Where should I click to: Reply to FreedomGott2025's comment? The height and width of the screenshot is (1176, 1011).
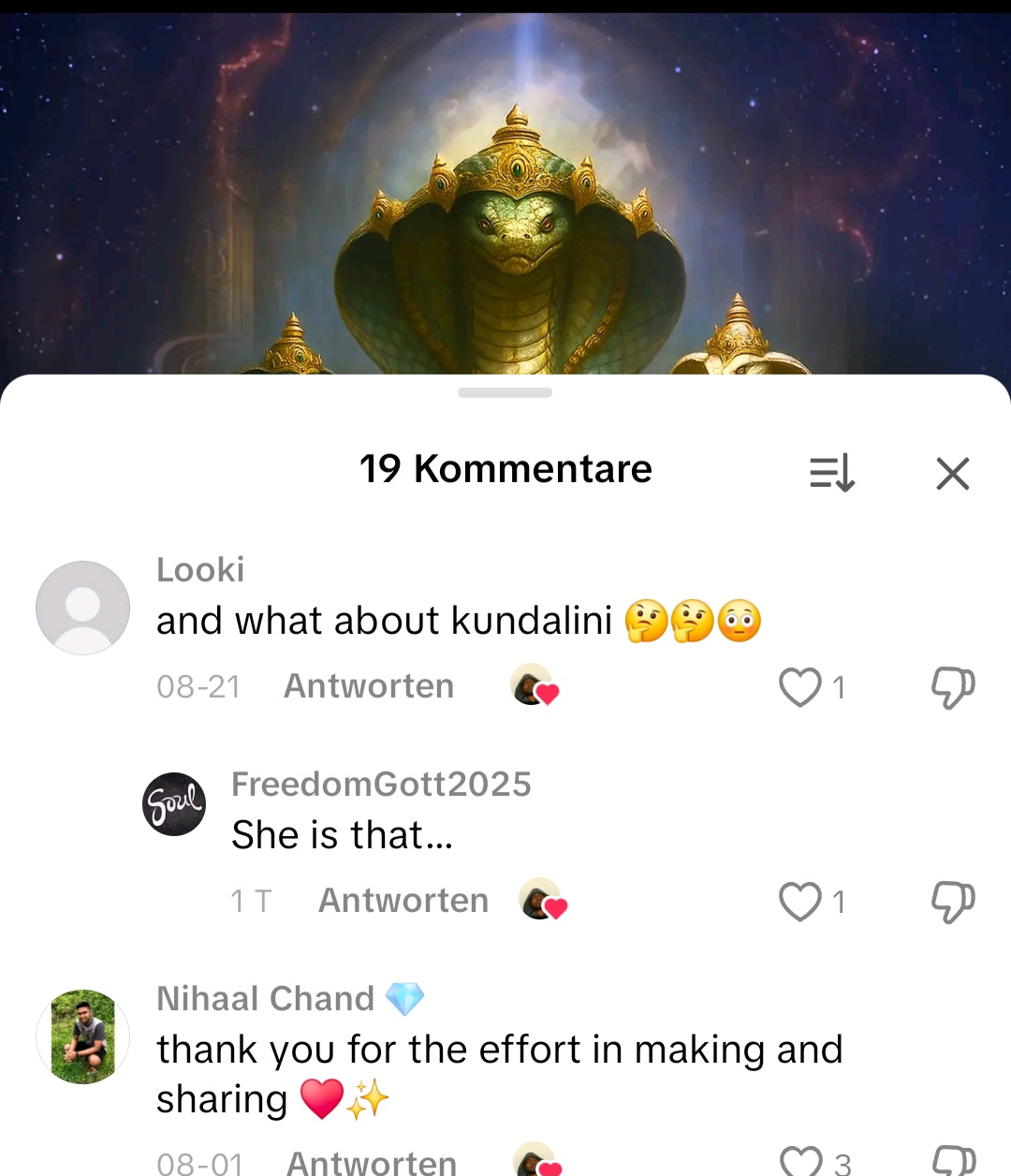pos(403,901)
